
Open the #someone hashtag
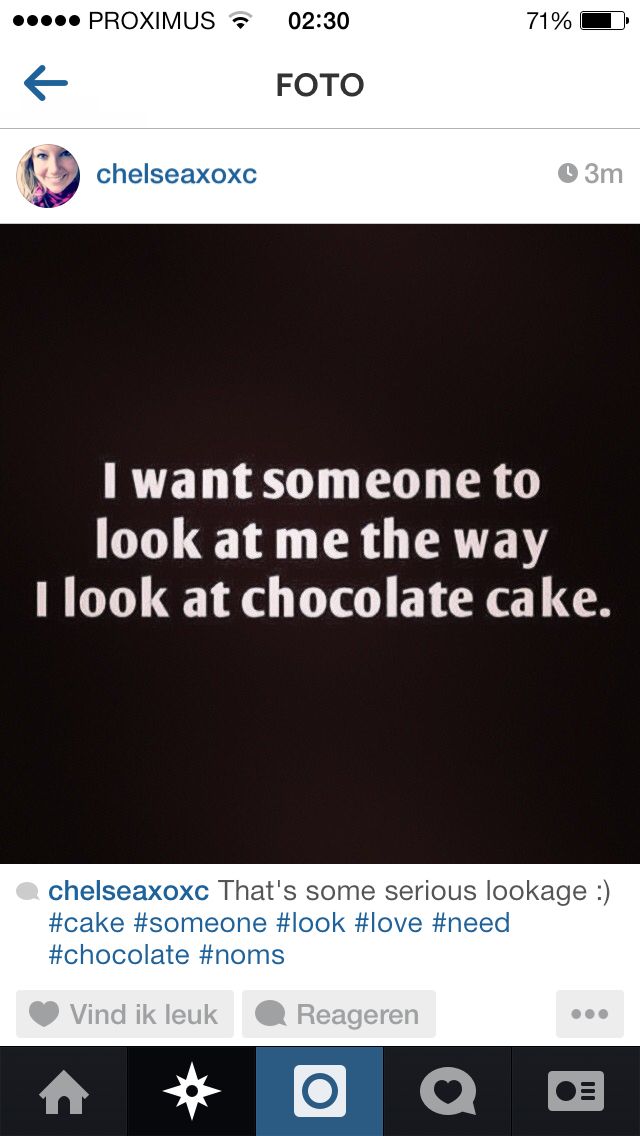201,922
